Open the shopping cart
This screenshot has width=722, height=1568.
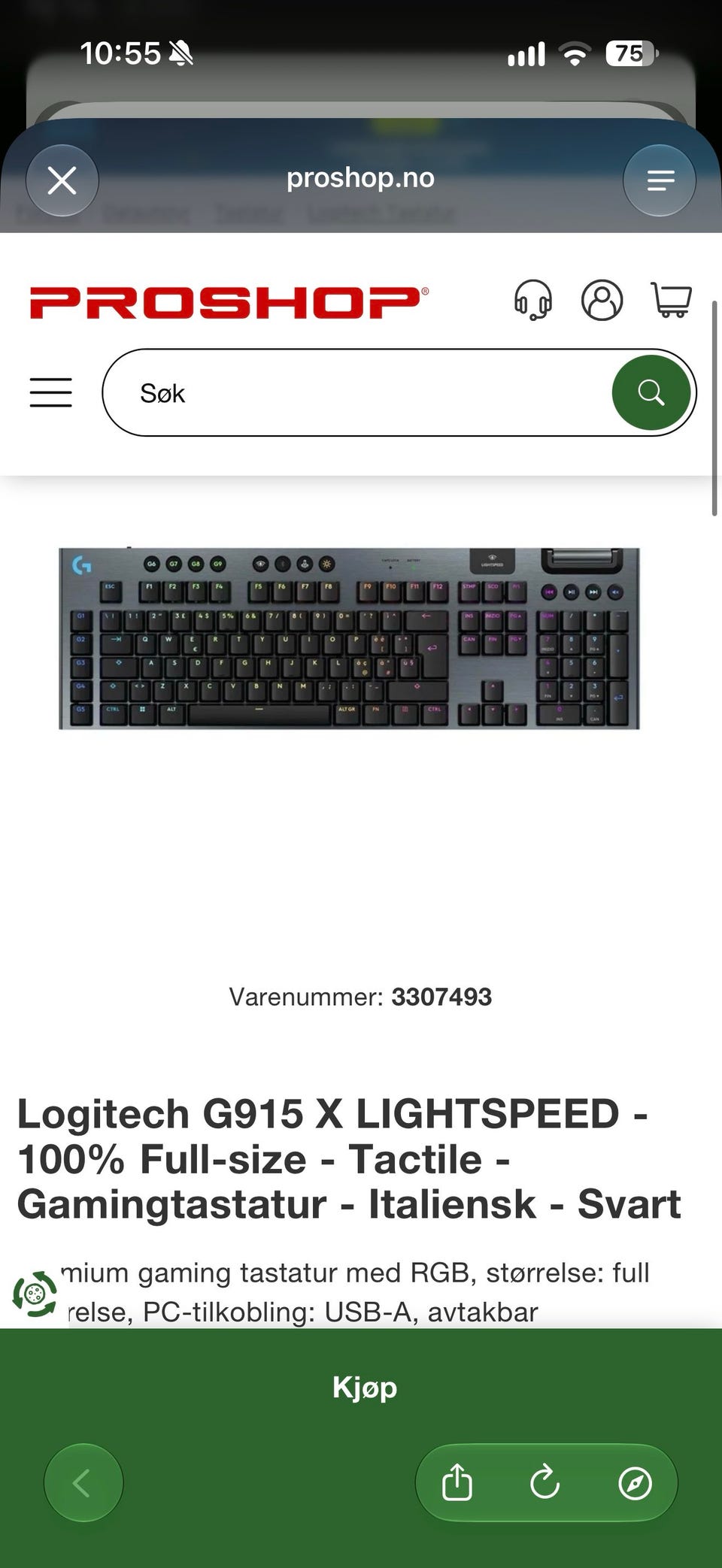click(x=671, y=300)
